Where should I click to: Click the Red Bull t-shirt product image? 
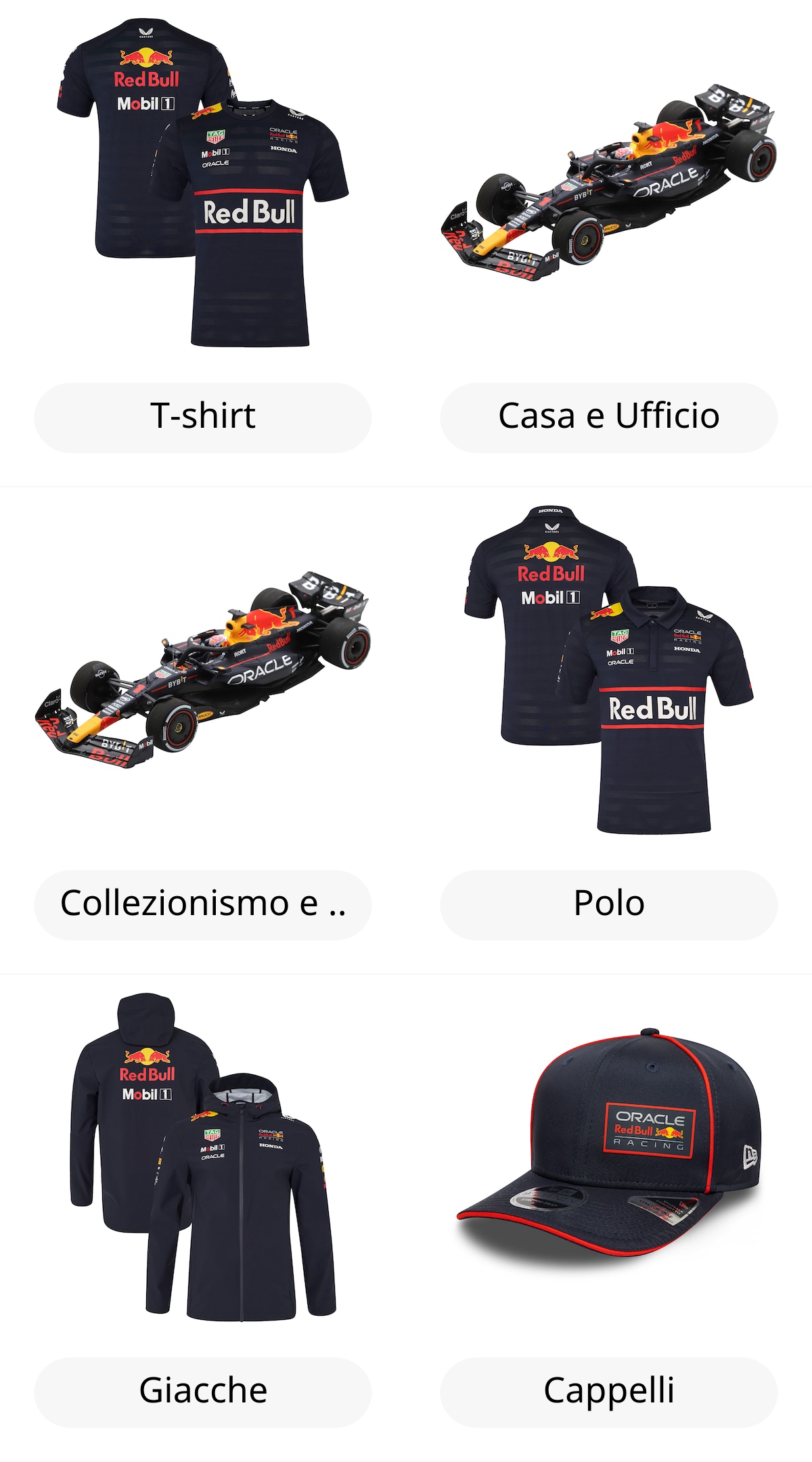coord(203,190)
